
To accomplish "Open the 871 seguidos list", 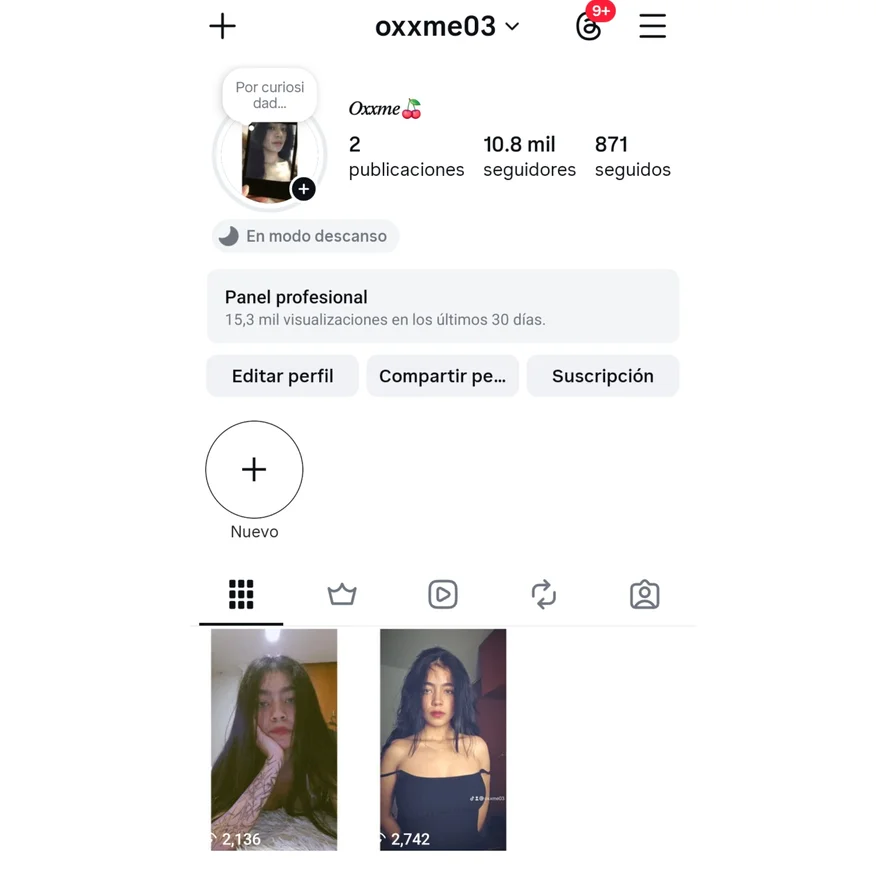I will [632, 157].
